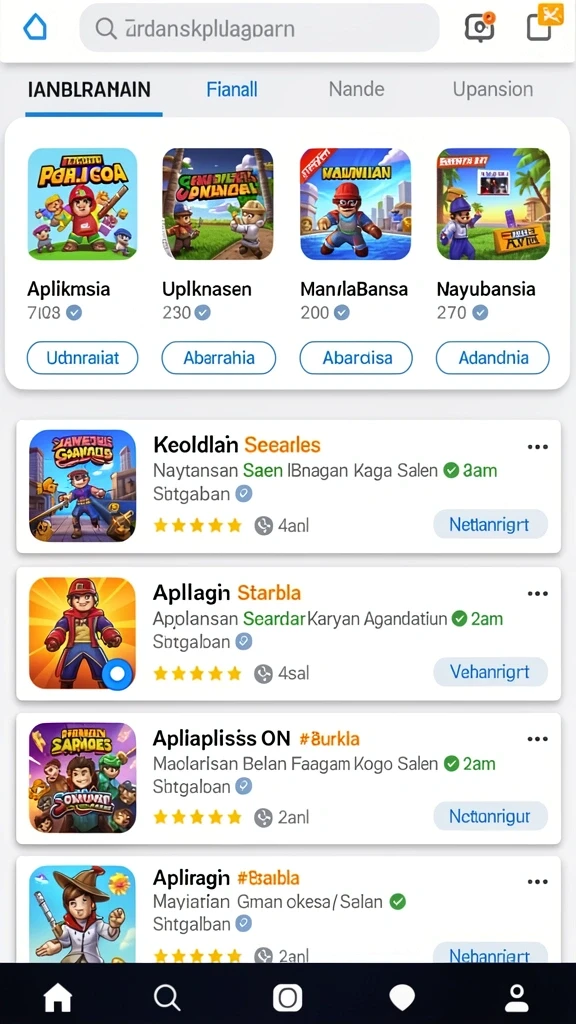Open the favorites heart in bottom navigation
Image resolution: width=576 pixels, height=1024 pixels.
click(402, 998)
